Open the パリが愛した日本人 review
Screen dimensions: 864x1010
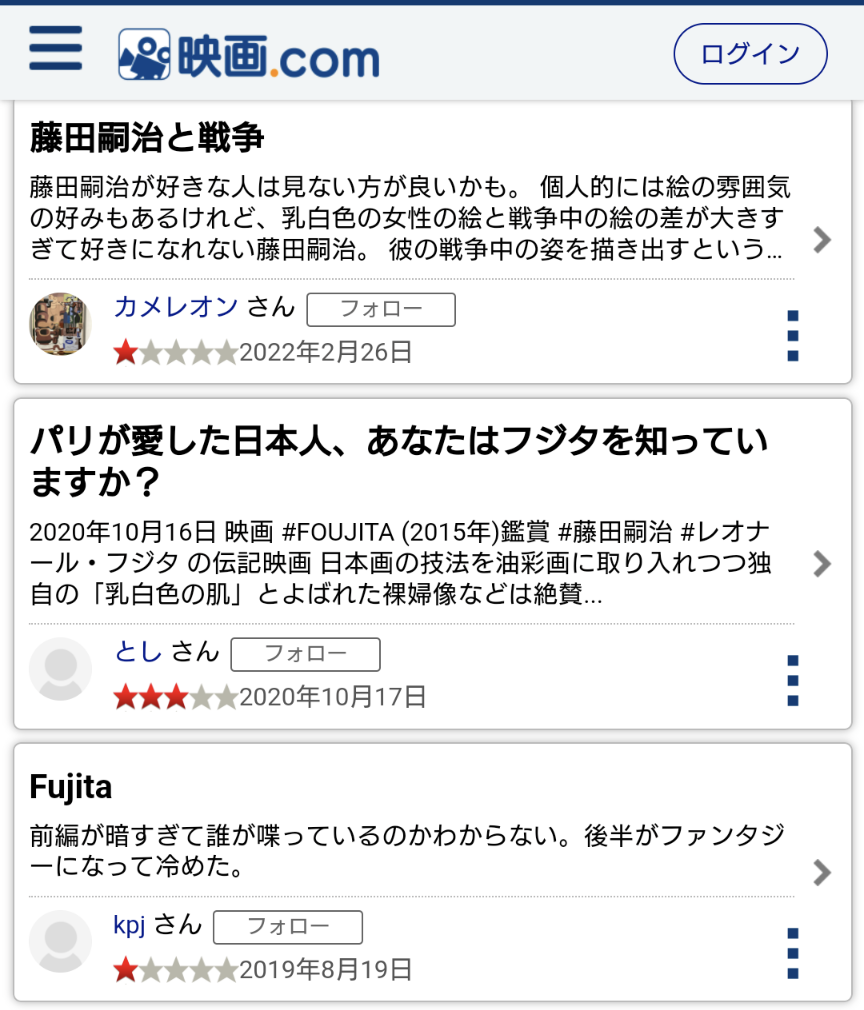(398, 460)
